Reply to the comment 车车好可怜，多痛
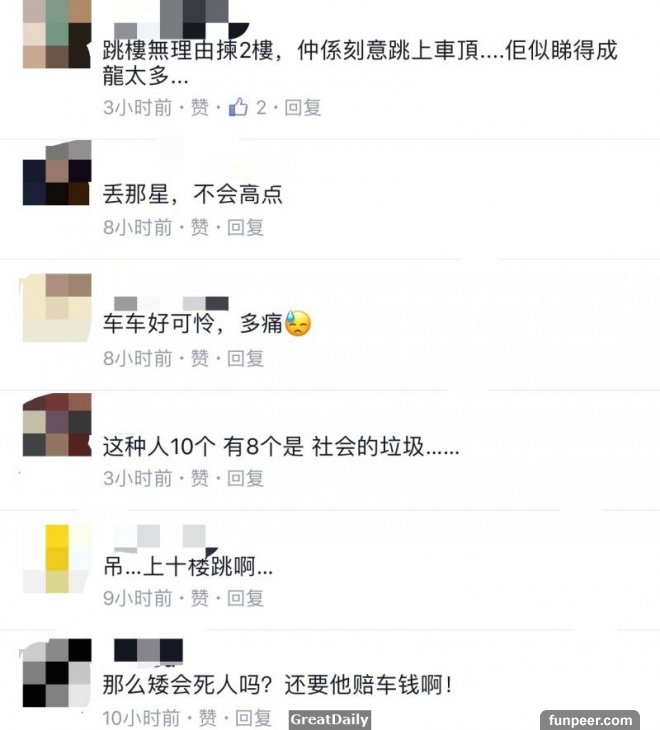 pyautogui.click(x=245, y=357)
